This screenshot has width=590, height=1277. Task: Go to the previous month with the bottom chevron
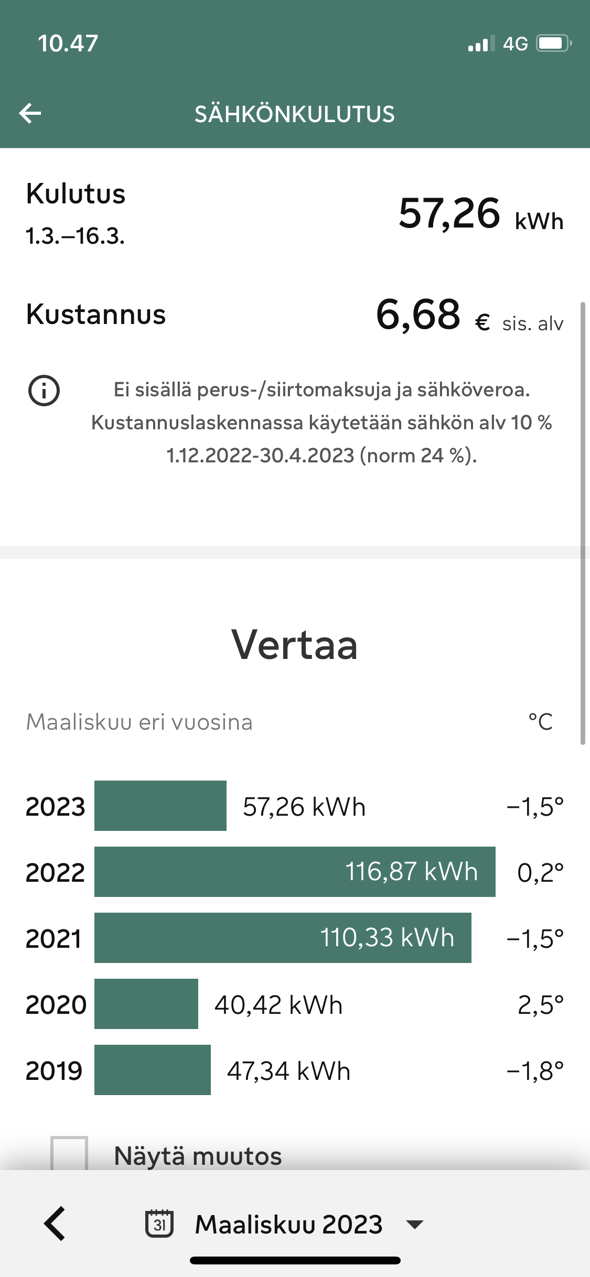[55, 1224]
